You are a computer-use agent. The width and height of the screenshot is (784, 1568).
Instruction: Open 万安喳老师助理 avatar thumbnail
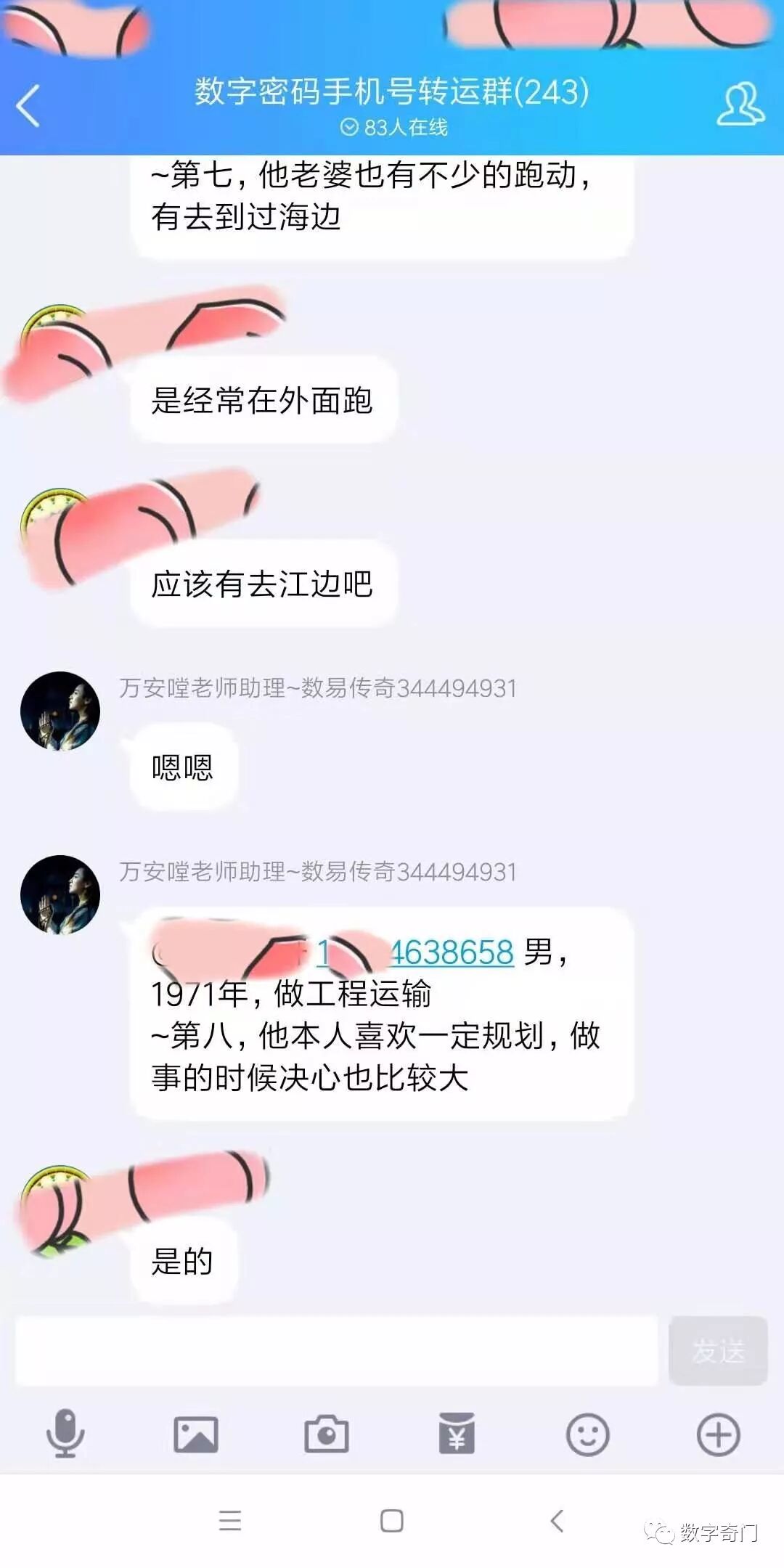[x=62, y=711]
